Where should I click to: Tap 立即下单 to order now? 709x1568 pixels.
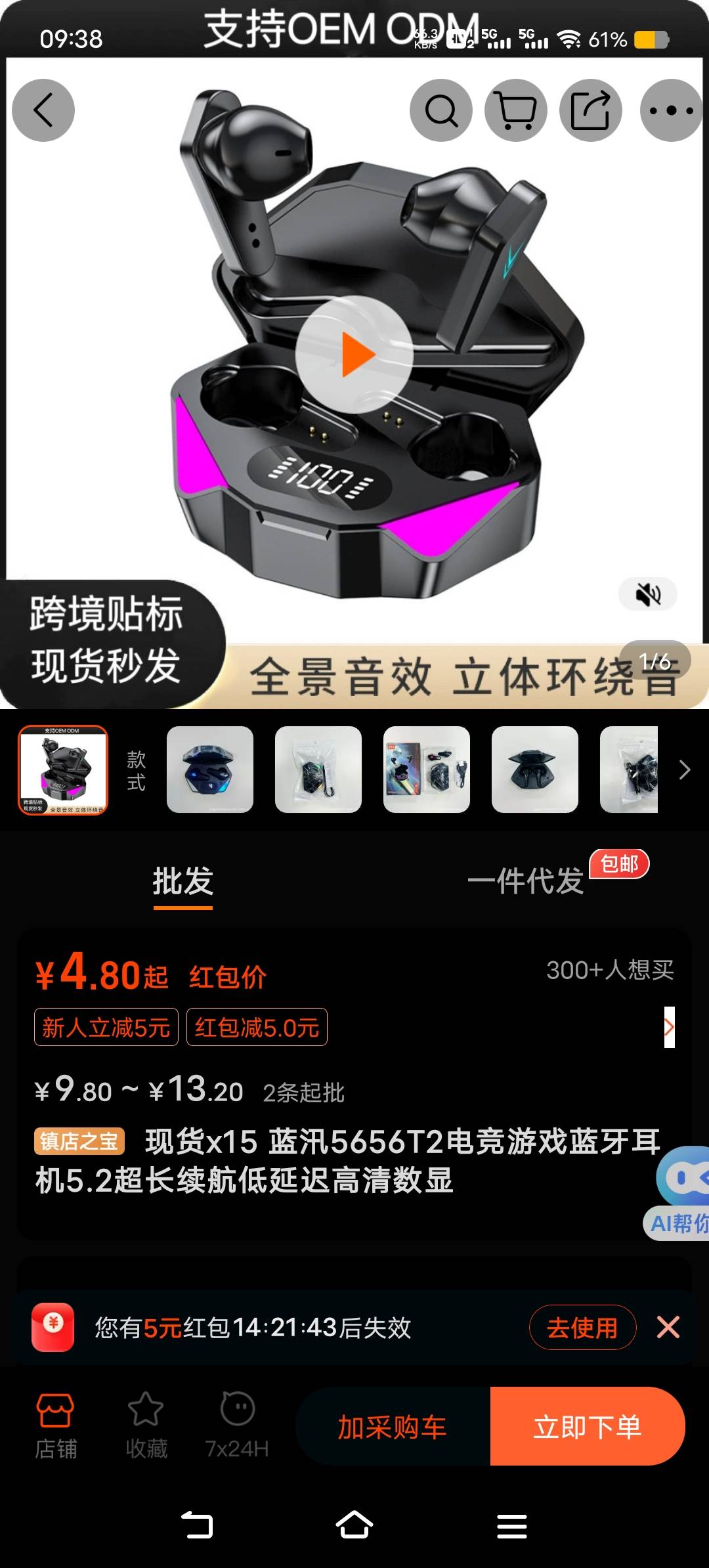587,1427
